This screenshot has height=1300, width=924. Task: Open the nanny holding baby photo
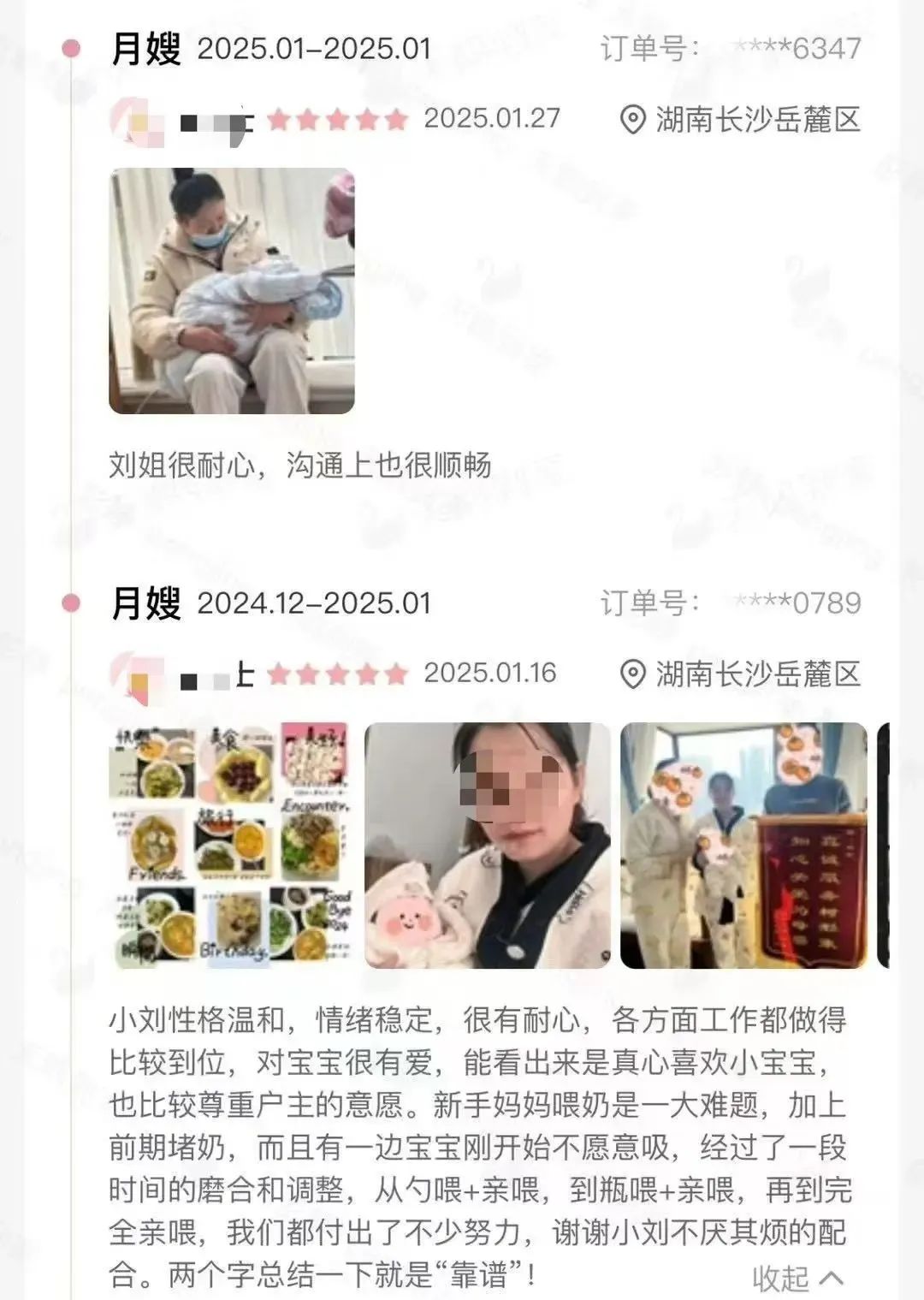click(x=232, y=291)
